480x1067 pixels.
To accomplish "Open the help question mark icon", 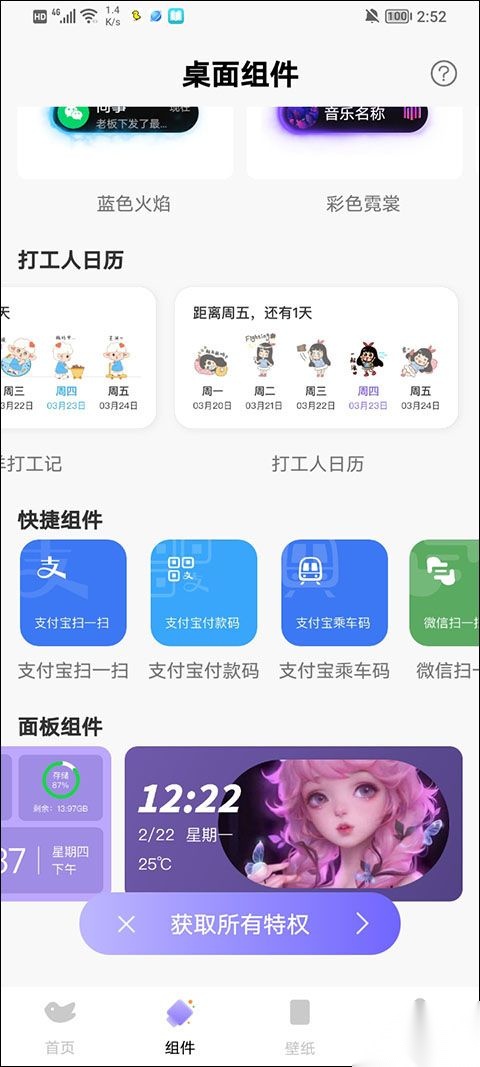I will pos(443,73).
